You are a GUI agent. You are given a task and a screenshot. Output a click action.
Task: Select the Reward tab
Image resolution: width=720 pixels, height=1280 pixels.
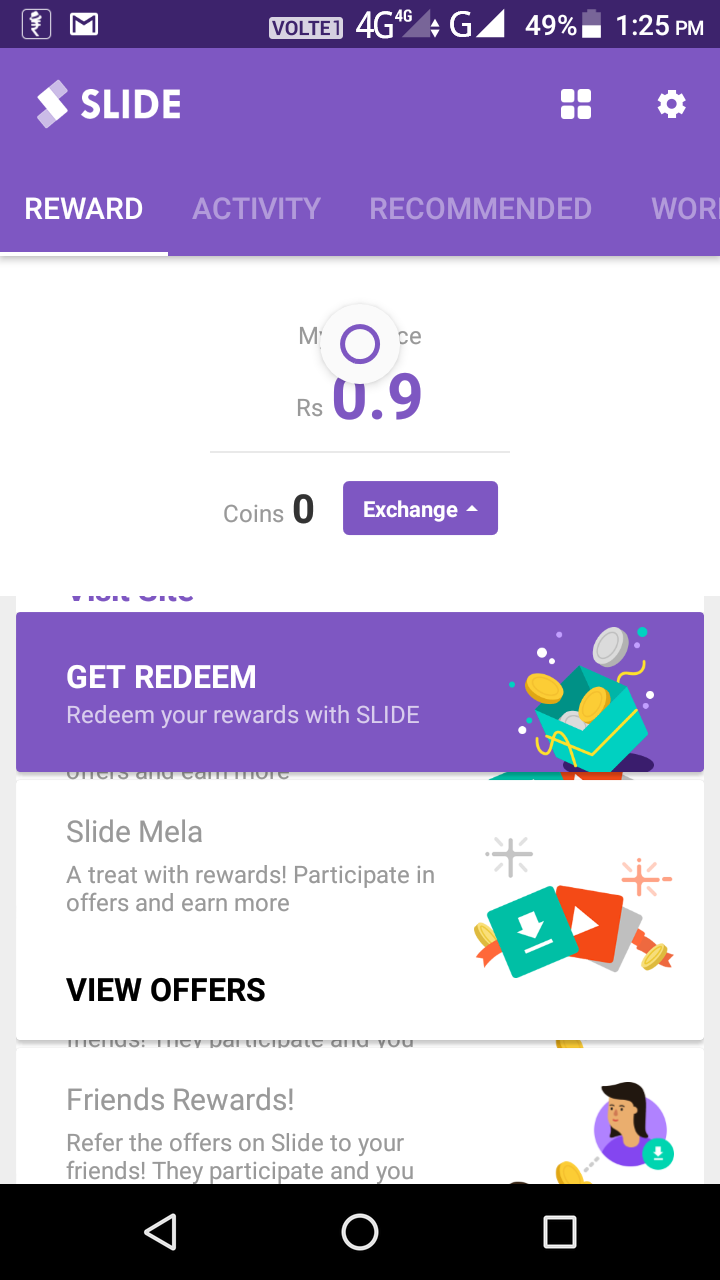coord(84,209)
